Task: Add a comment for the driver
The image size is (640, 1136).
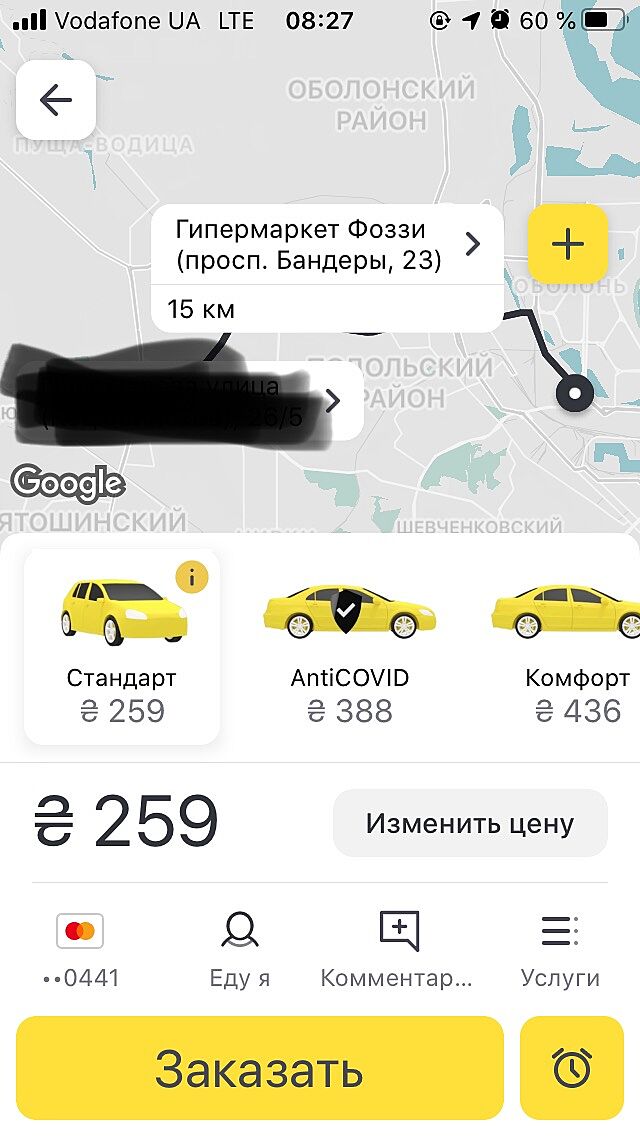Action: tap(398, 950)
